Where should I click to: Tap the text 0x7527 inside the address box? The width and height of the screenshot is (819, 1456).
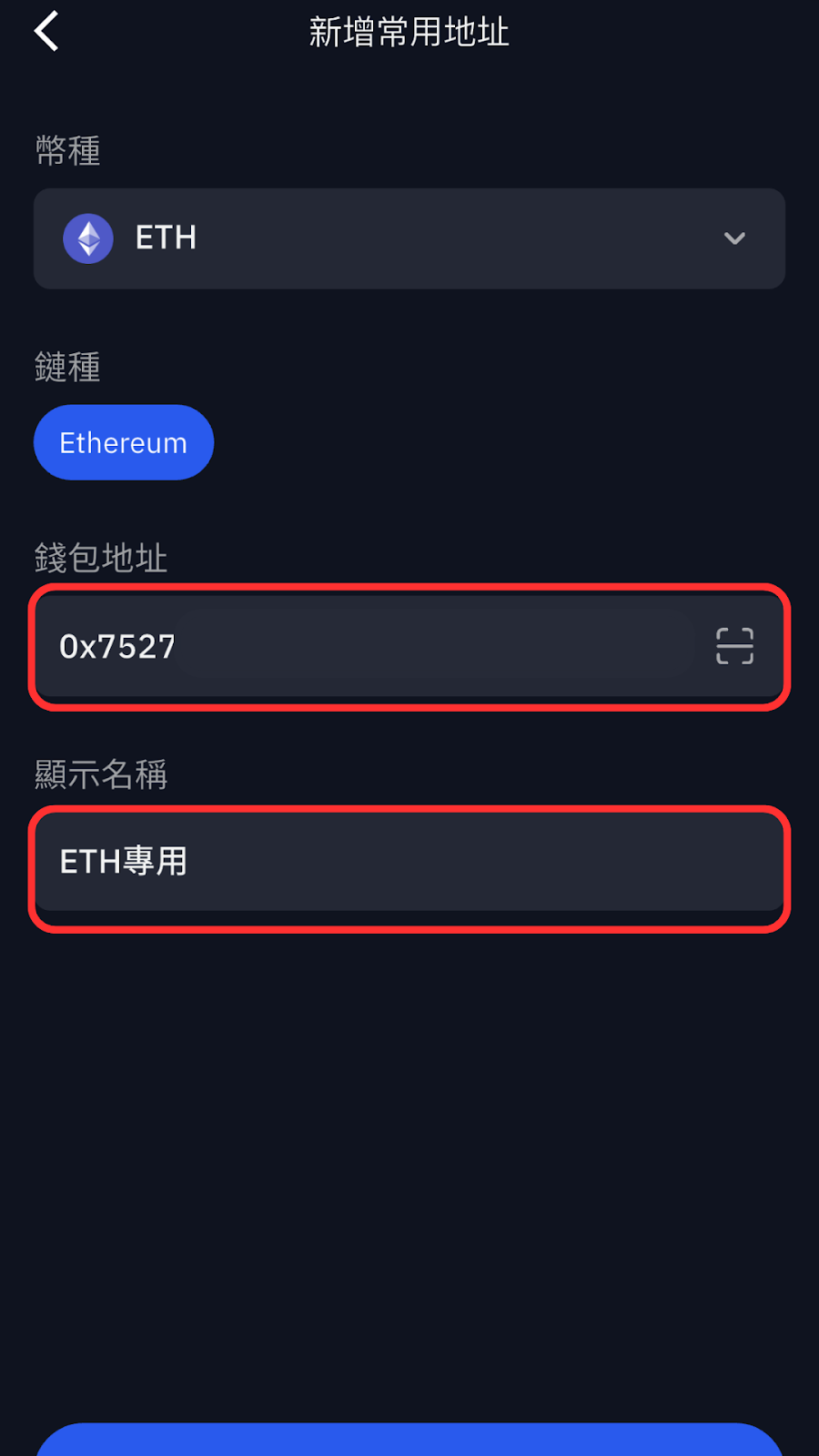coord(116,646)
